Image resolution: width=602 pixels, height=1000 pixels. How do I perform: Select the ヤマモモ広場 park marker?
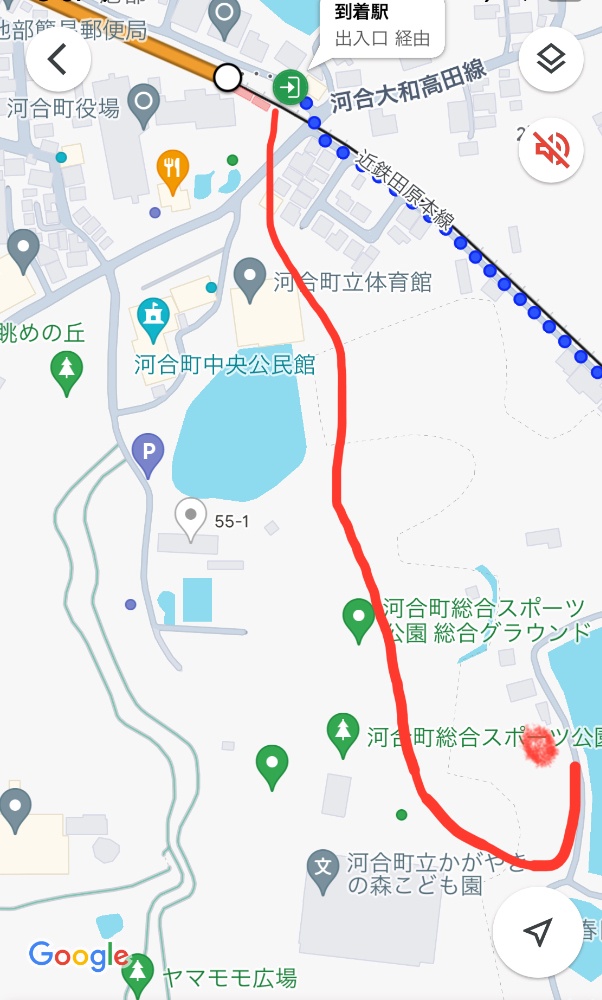pos(138,974)
